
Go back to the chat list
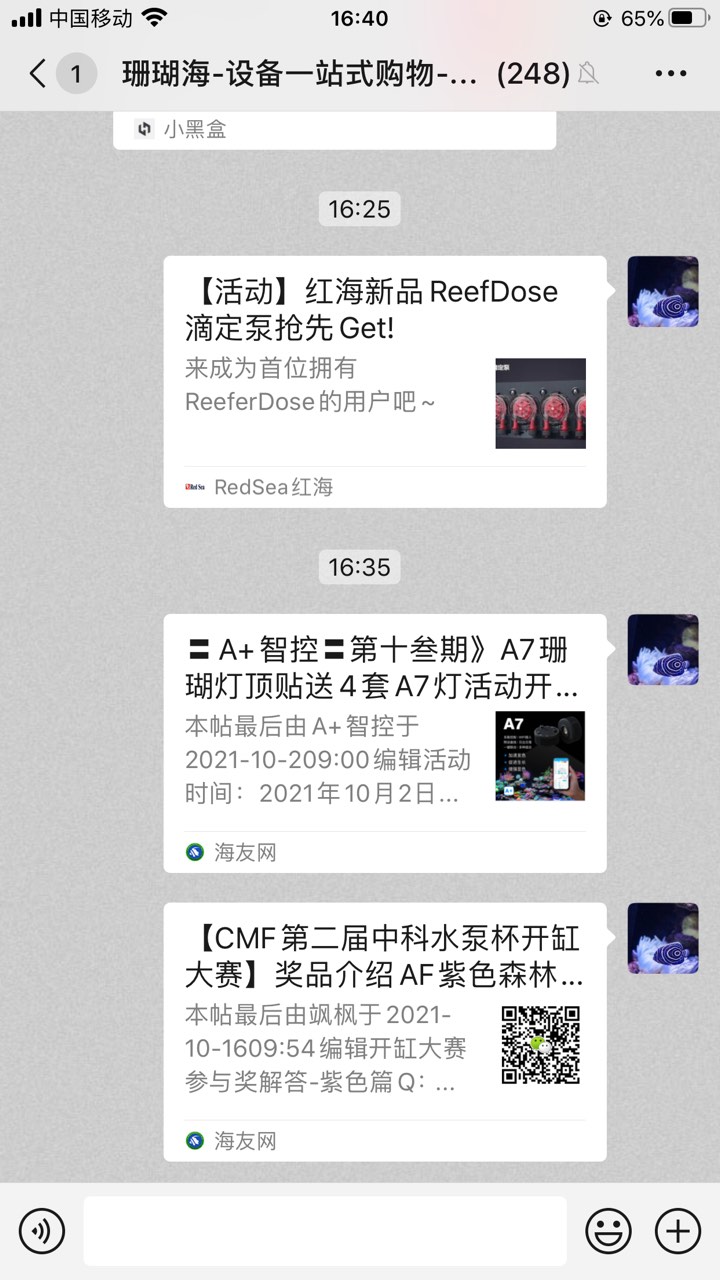[x=38, y=74]
